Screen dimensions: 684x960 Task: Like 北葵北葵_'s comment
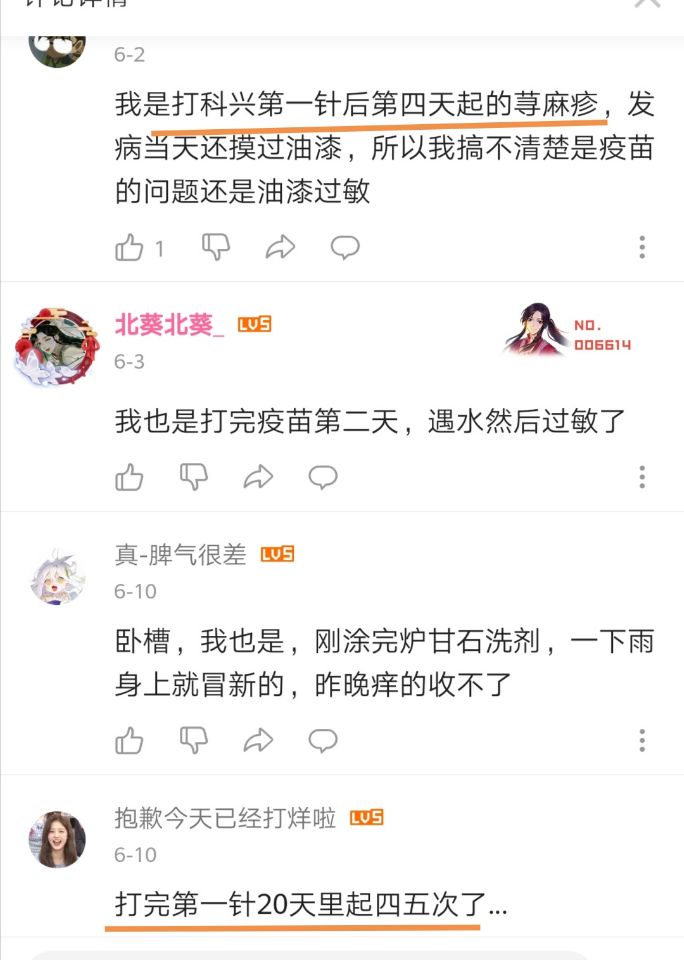tap(130, 477)
